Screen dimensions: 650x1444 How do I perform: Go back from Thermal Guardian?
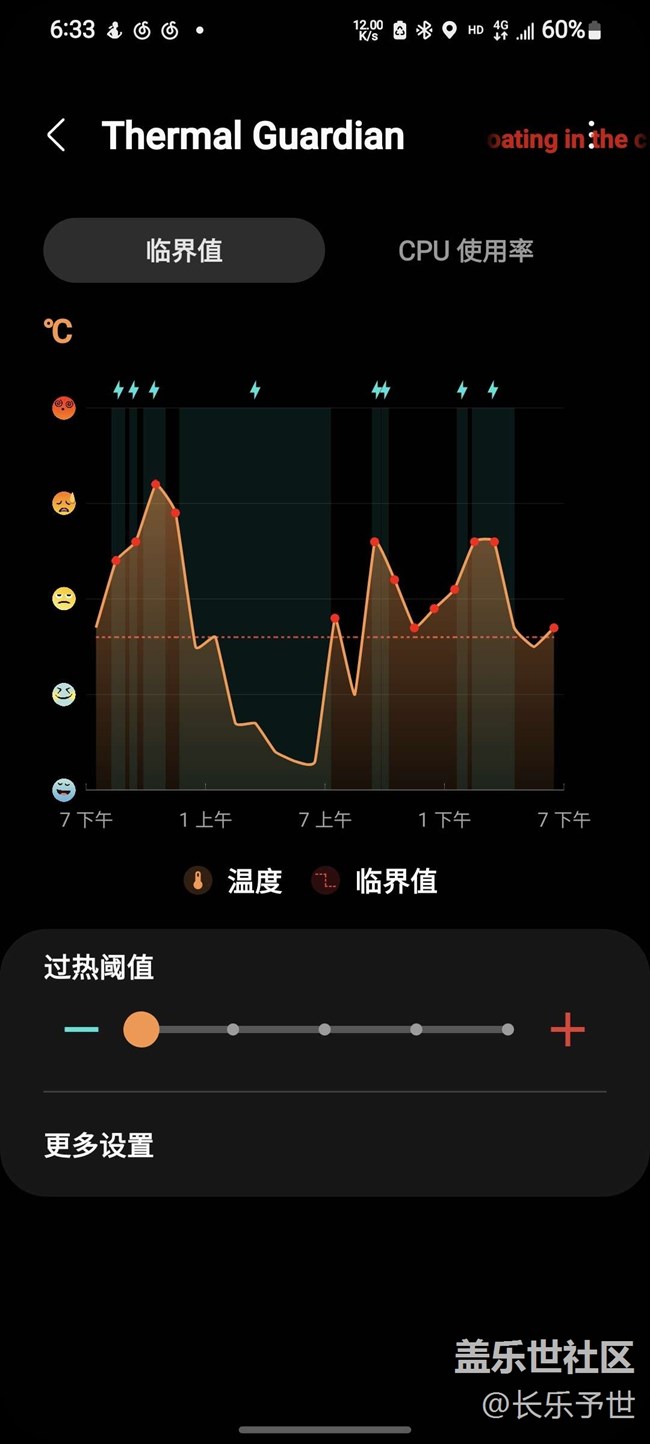57,136
